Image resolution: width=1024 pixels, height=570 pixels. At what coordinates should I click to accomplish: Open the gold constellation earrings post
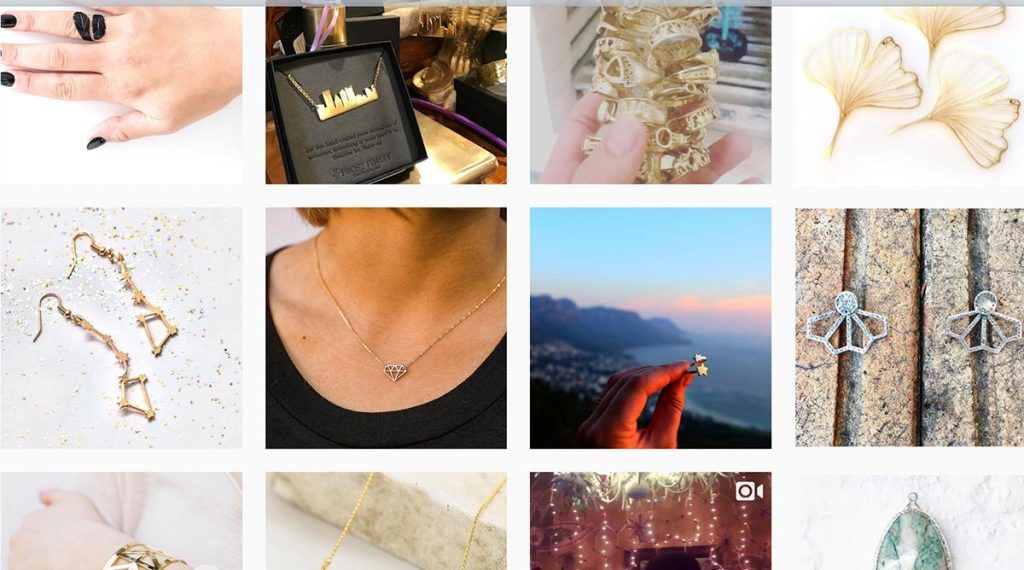120,327
